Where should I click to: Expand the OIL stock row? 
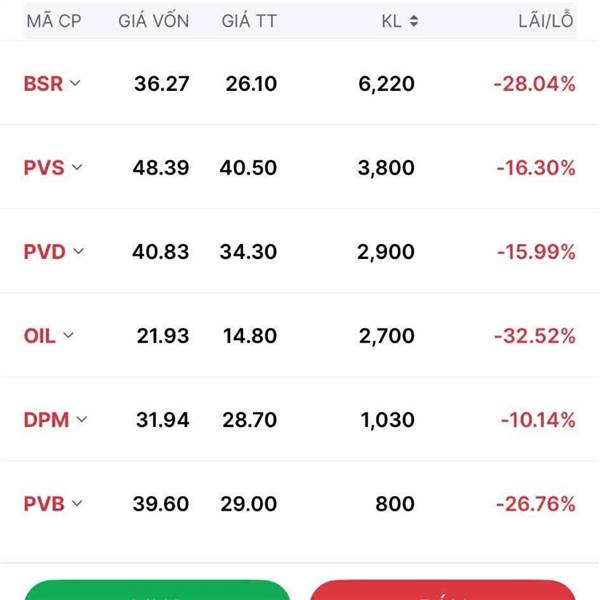tap(68, 336)
